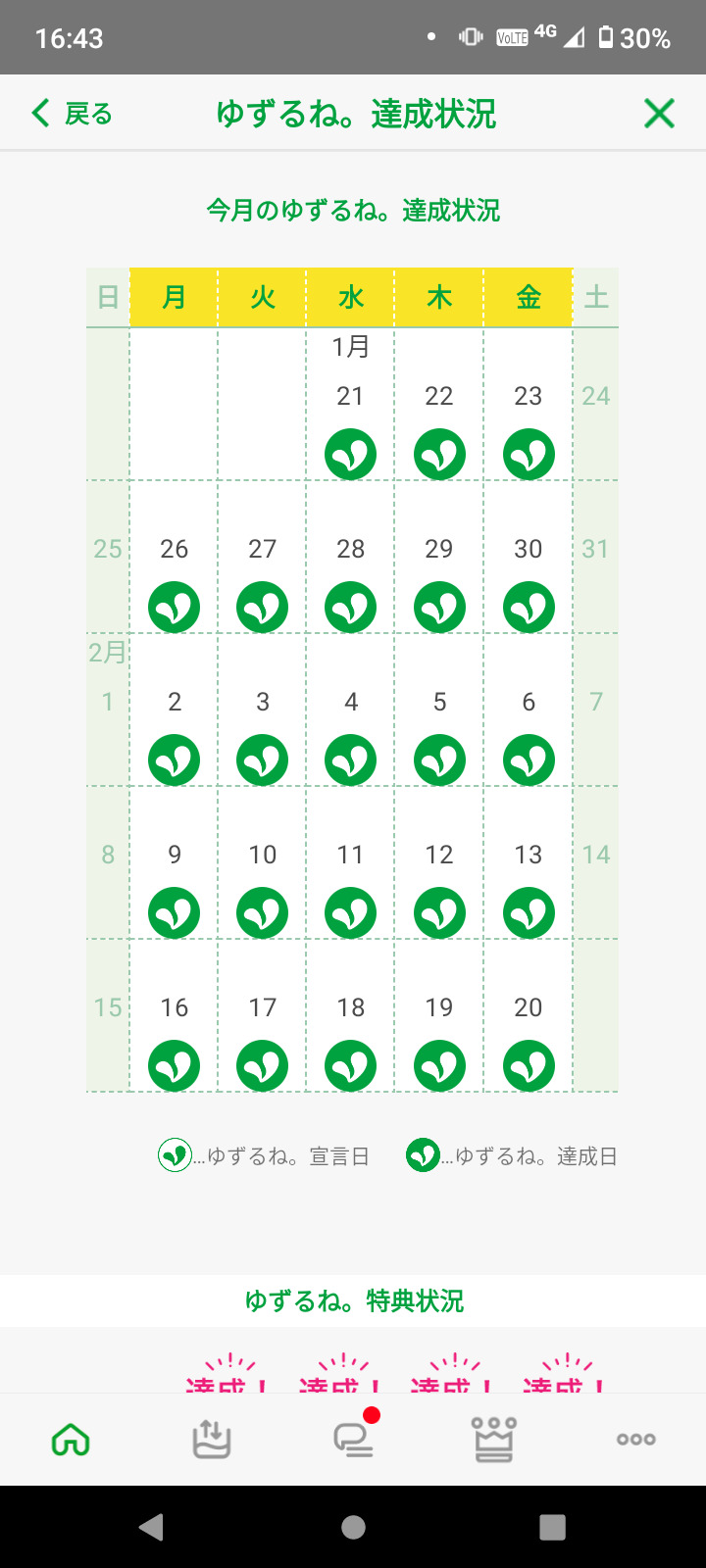This screenshot has width=706, height=1568.
Task: Open the more options tab
Action: click(635, 1440)
